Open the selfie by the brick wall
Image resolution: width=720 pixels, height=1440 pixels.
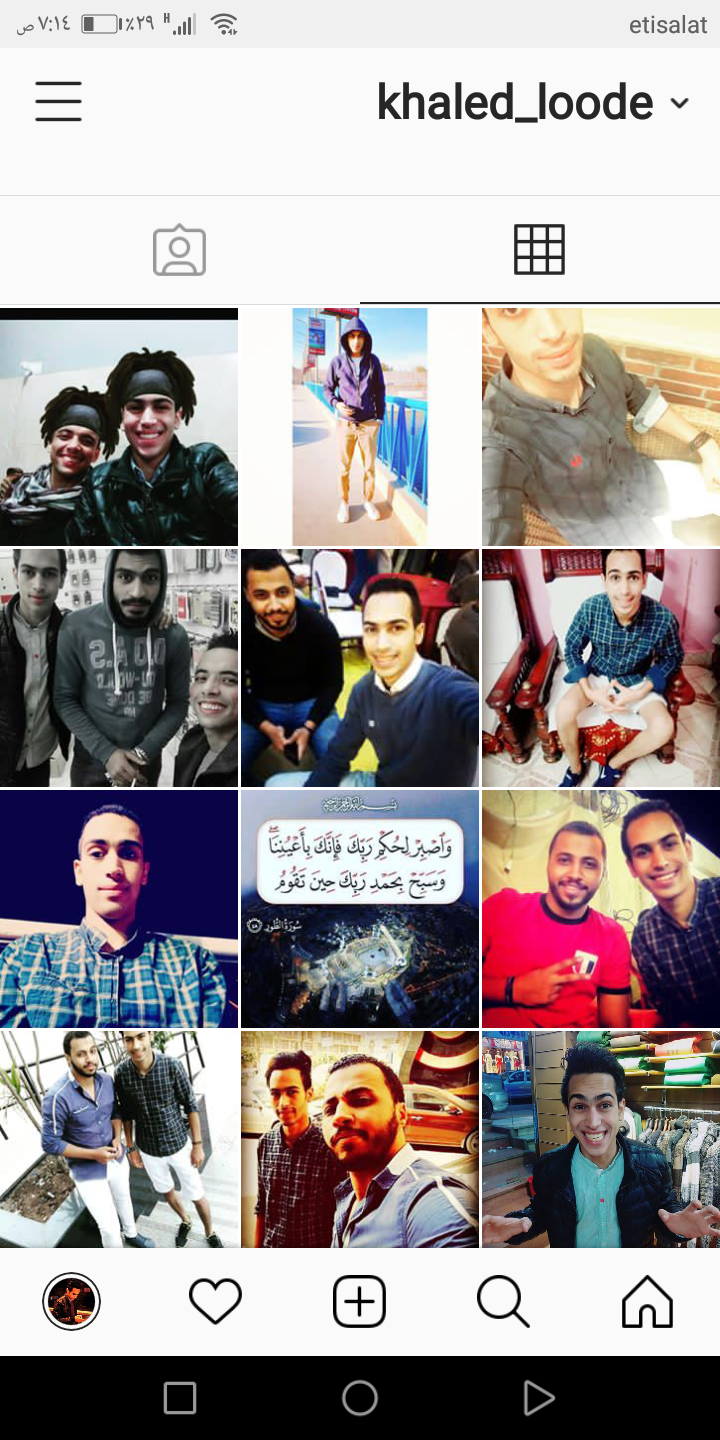tap(600, 427)
